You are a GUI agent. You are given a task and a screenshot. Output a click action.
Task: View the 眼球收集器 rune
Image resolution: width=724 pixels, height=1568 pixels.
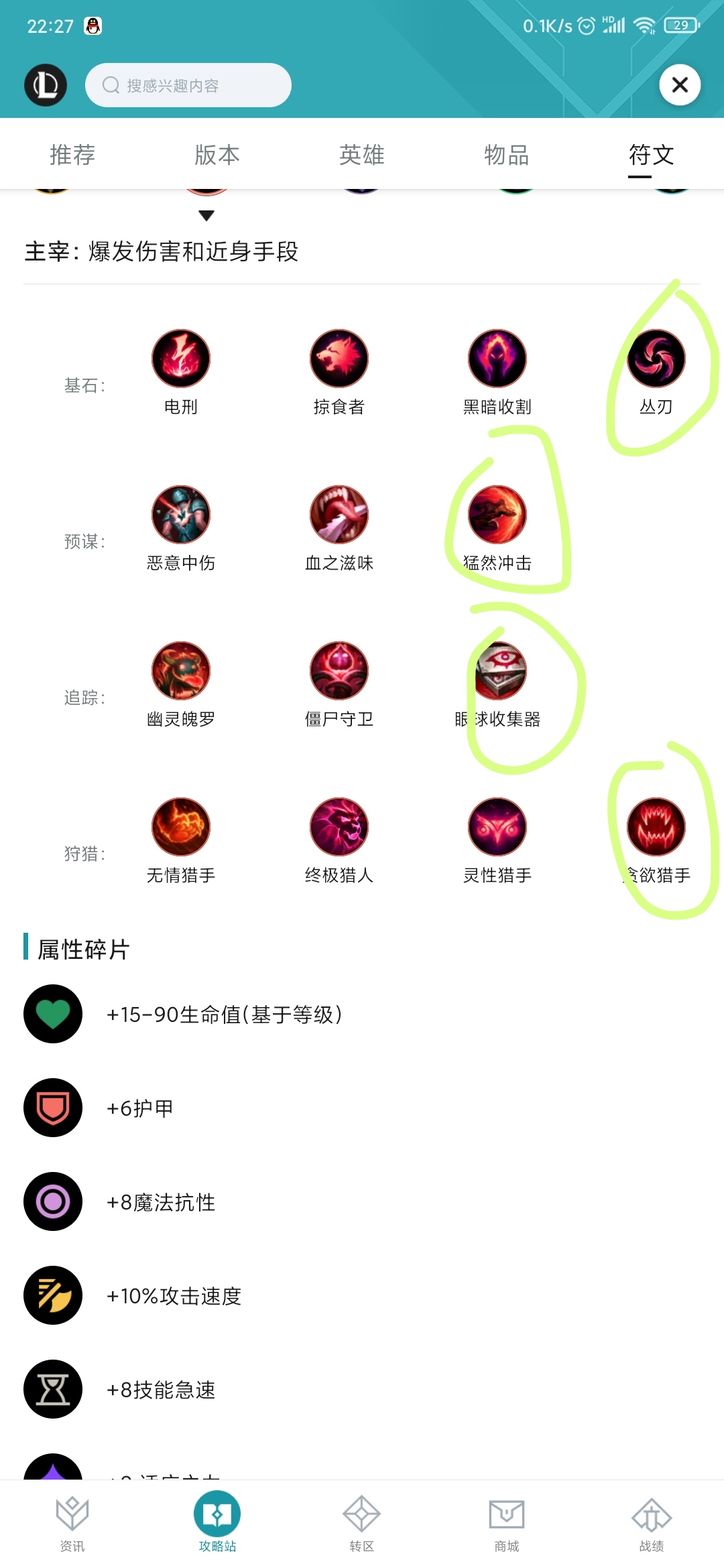pyautogui.click(x=497, y=671)
